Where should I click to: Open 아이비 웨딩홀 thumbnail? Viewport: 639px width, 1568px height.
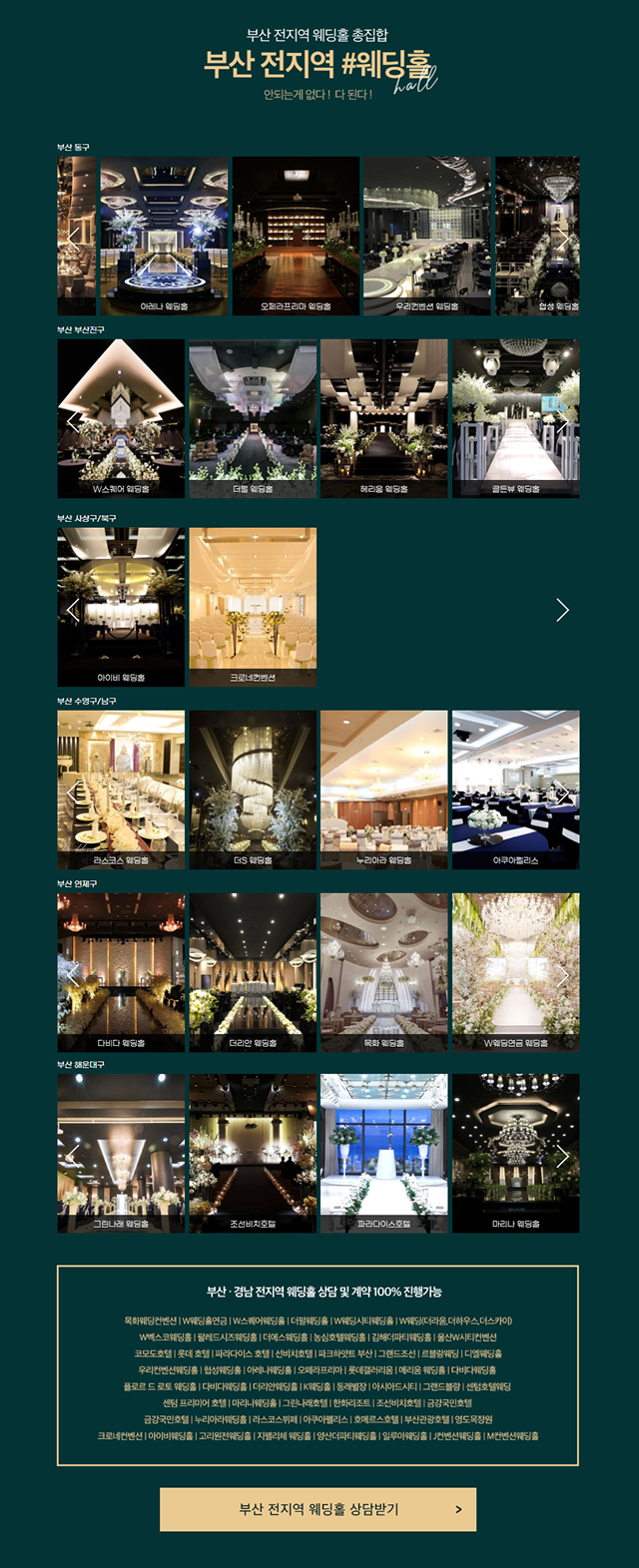(121, 606)
